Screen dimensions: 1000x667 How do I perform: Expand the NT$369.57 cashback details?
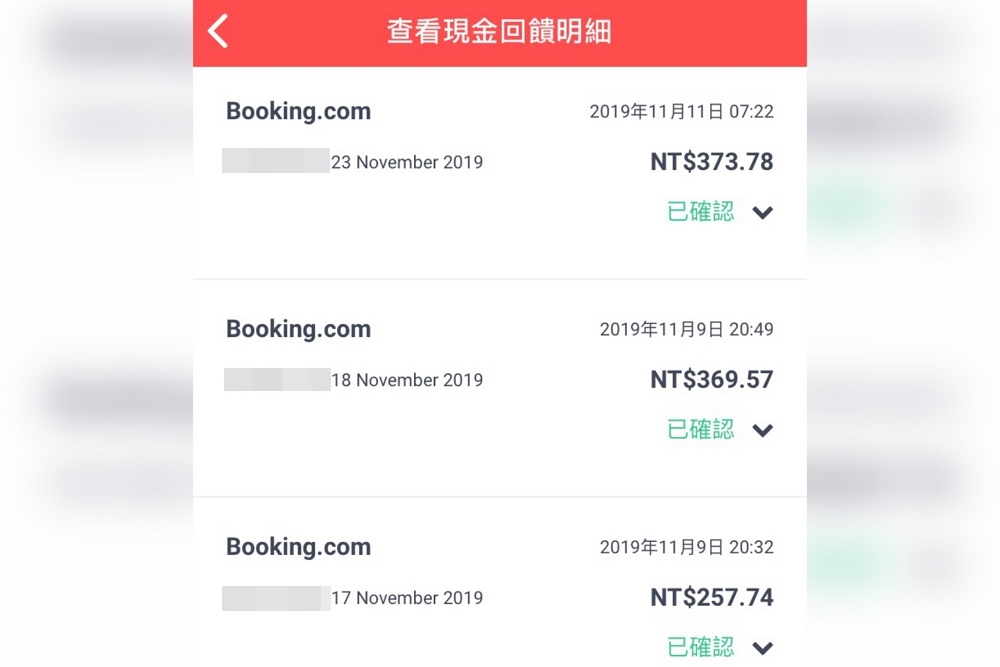(762, 431)
